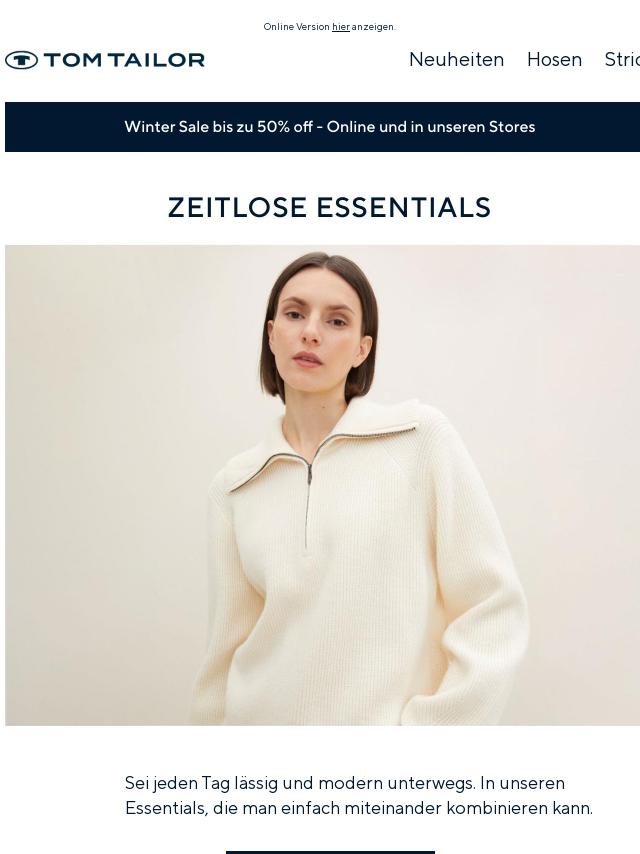Tap the Winter Sale 50% off banner
This screenshot has width=640, height=854.
[x=329, y=127]
